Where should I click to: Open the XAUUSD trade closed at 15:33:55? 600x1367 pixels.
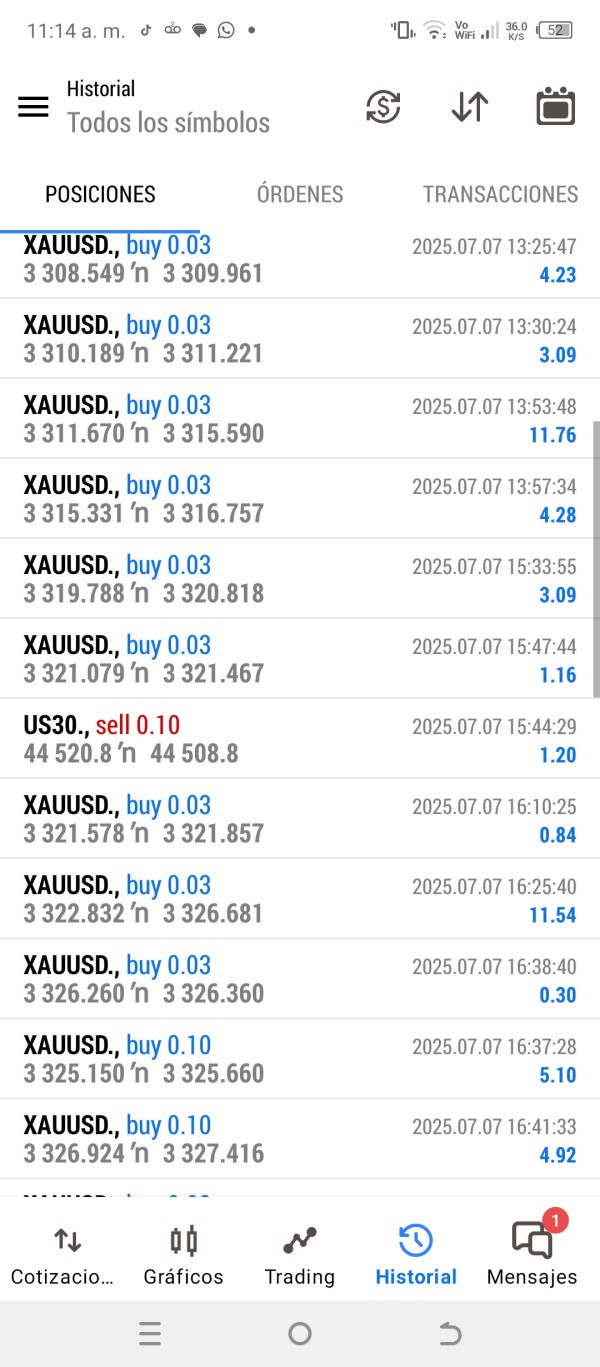click(x=300, y=578)
